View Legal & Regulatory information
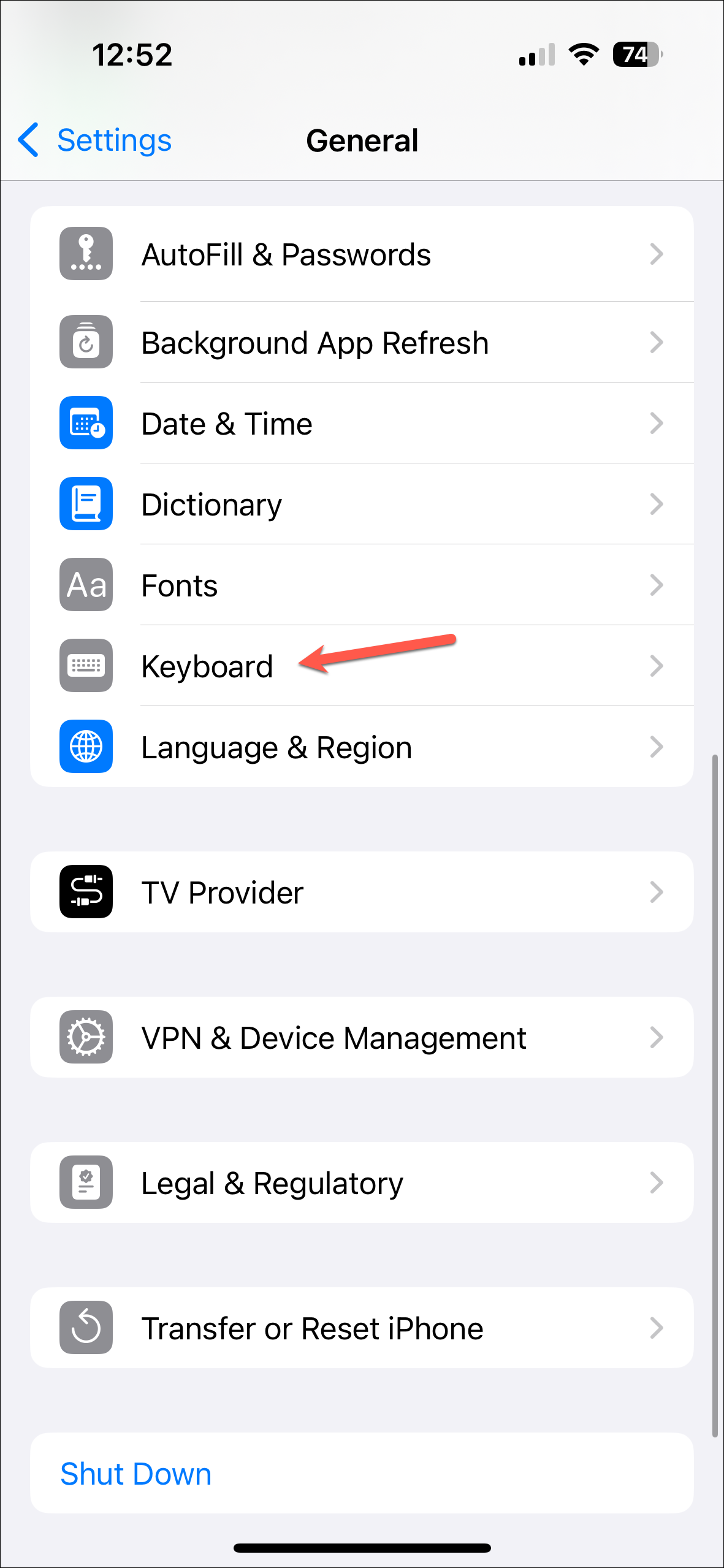Image resolution: width=724 pixels, height=1568 pixels. (x=362, y=1182)
